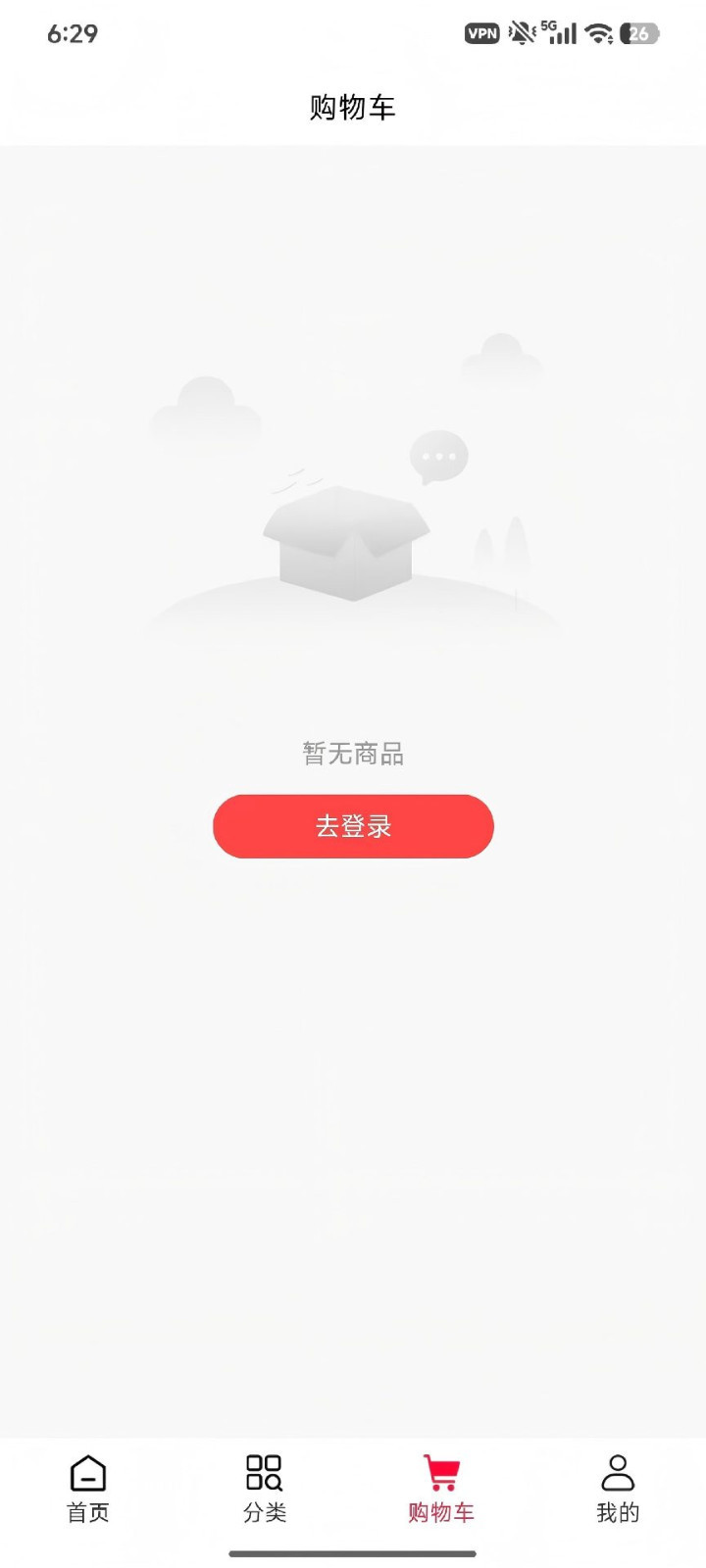
Task: Tap the red 去登录 login button
Action: click(x=353, y=826)
